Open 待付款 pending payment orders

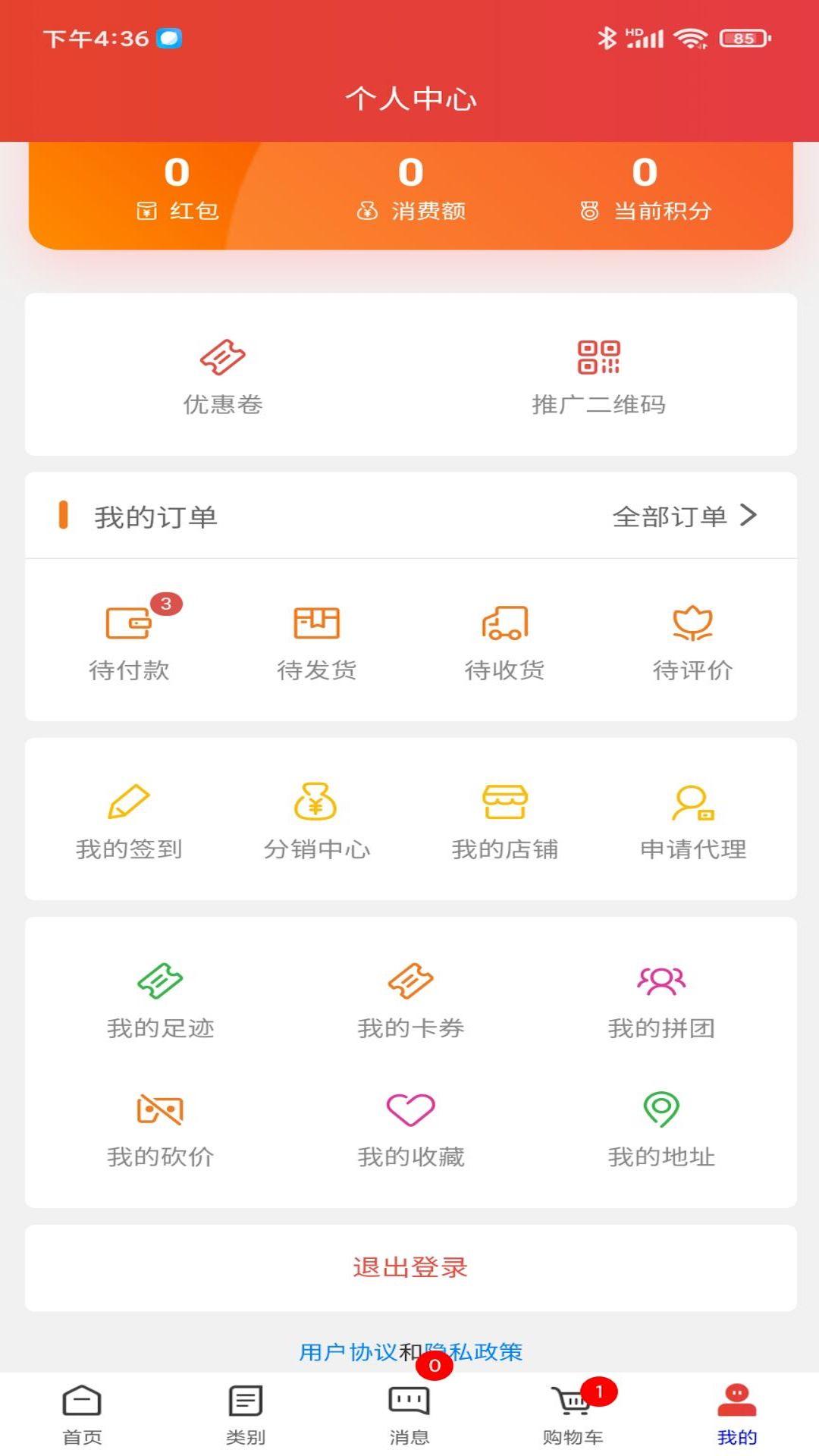129,639
